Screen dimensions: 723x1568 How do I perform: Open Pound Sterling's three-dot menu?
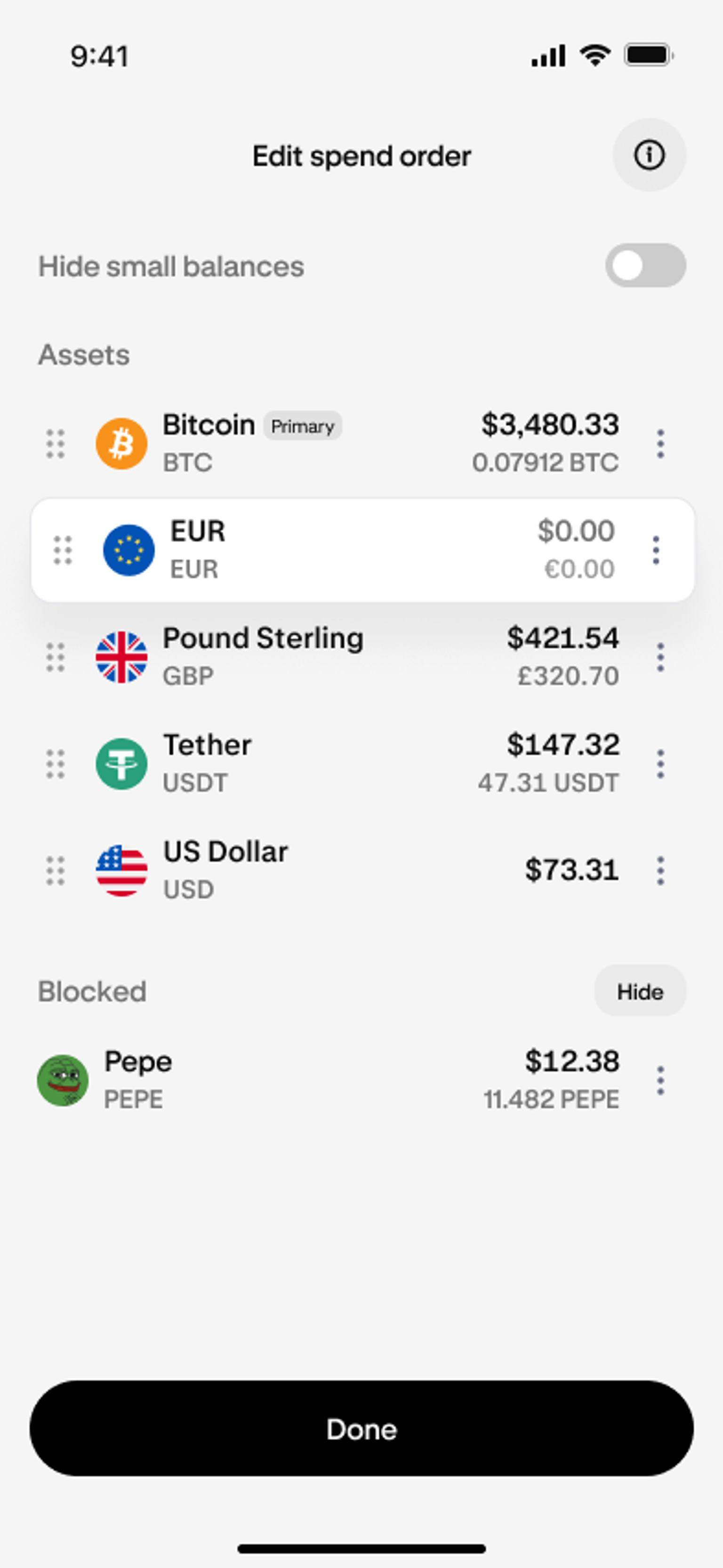tap(660, 657)
